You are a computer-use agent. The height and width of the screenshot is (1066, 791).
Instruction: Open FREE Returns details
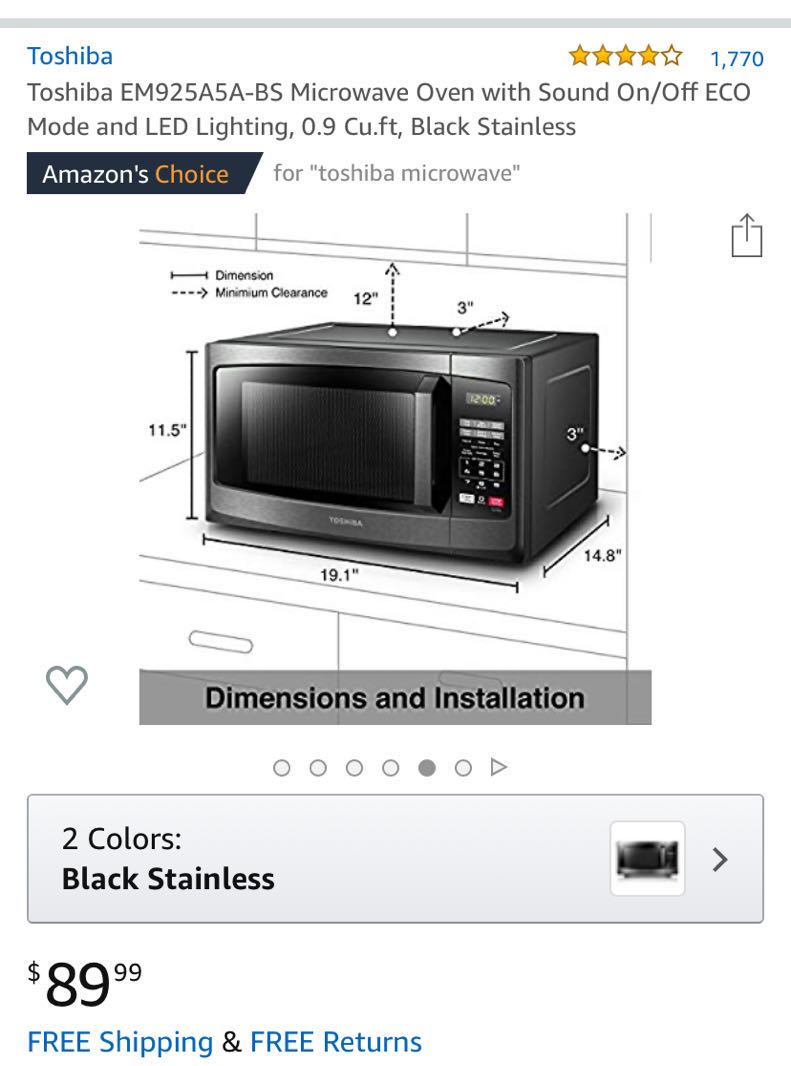(336, 1042)
